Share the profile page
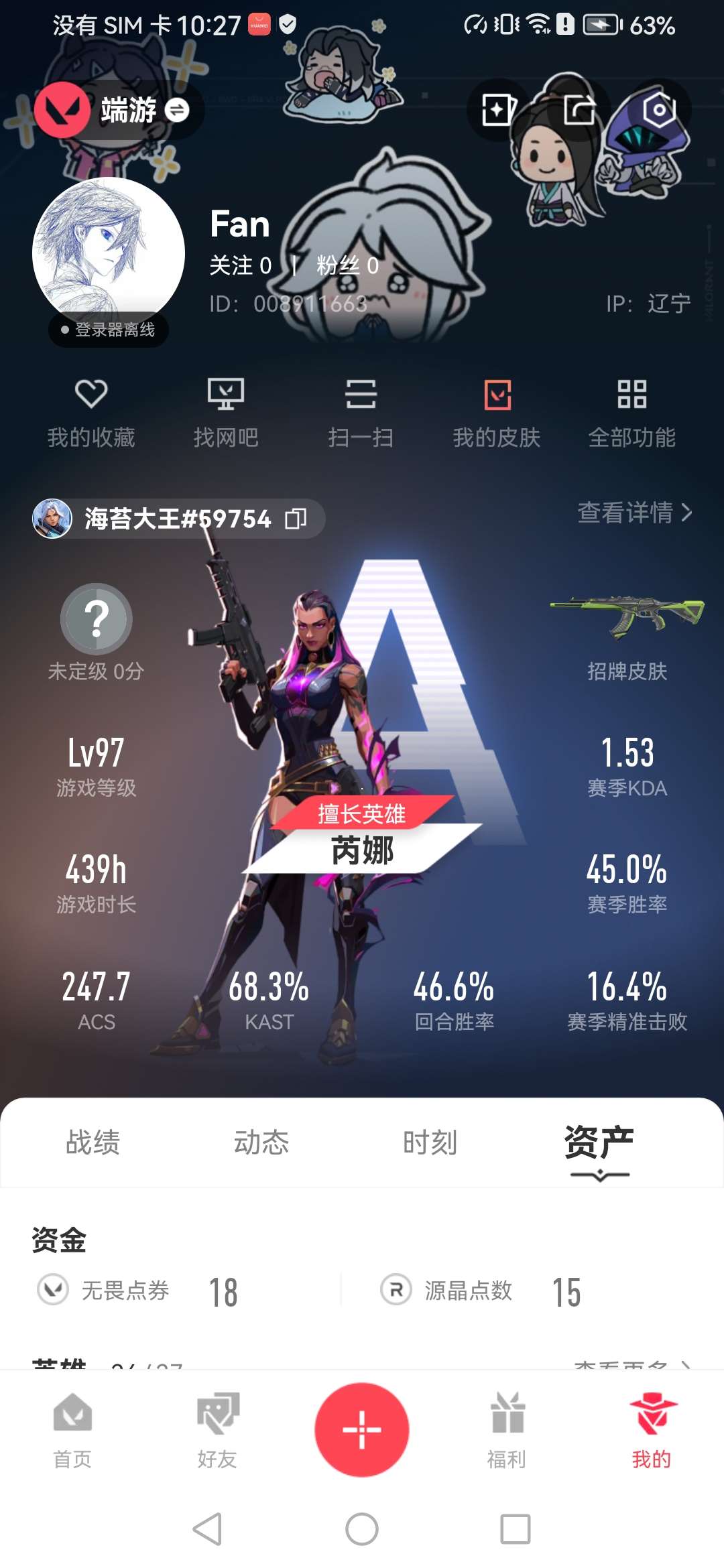This screenshot has height=1568, width=724. tap(579, 110)
